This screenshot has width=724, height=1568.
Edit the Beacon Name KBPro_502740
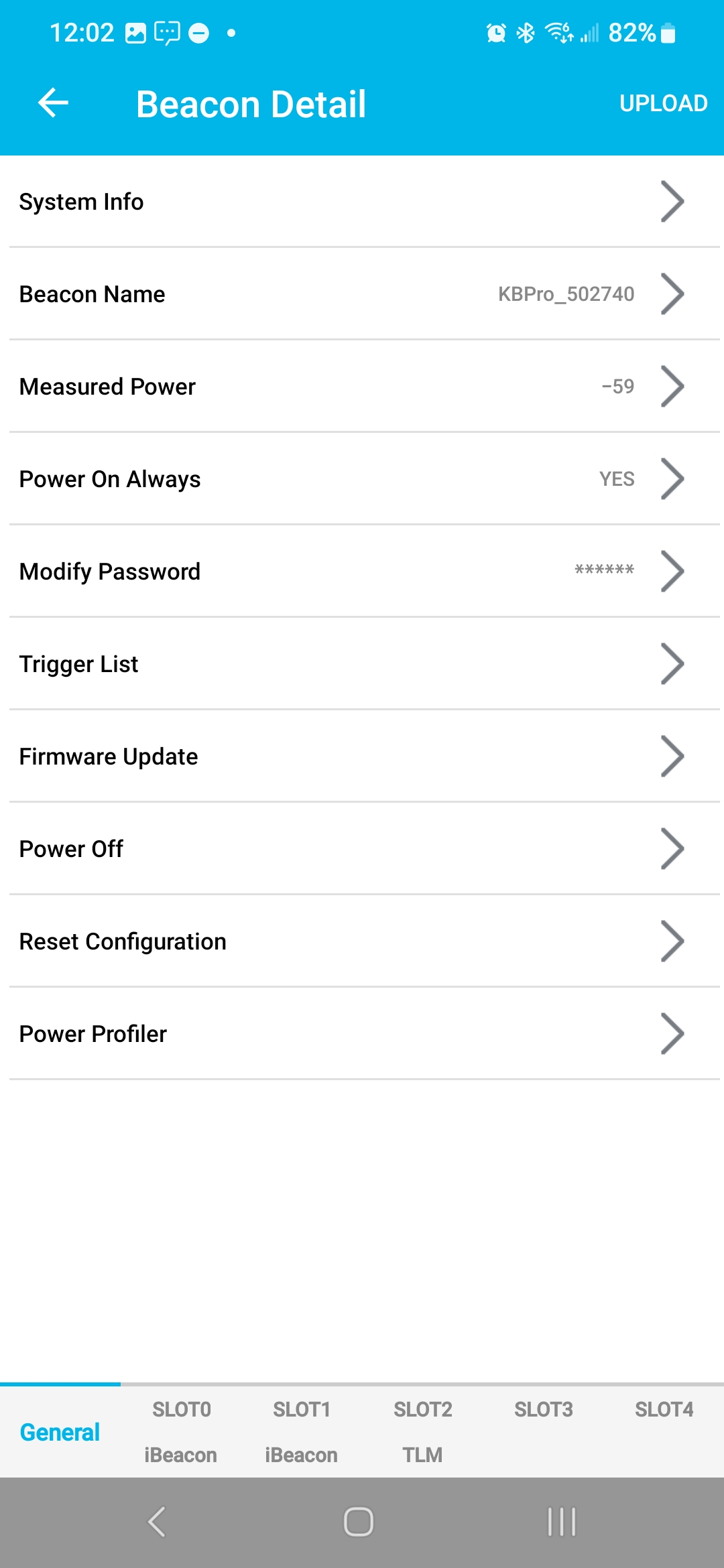click(x=362, y=294)
